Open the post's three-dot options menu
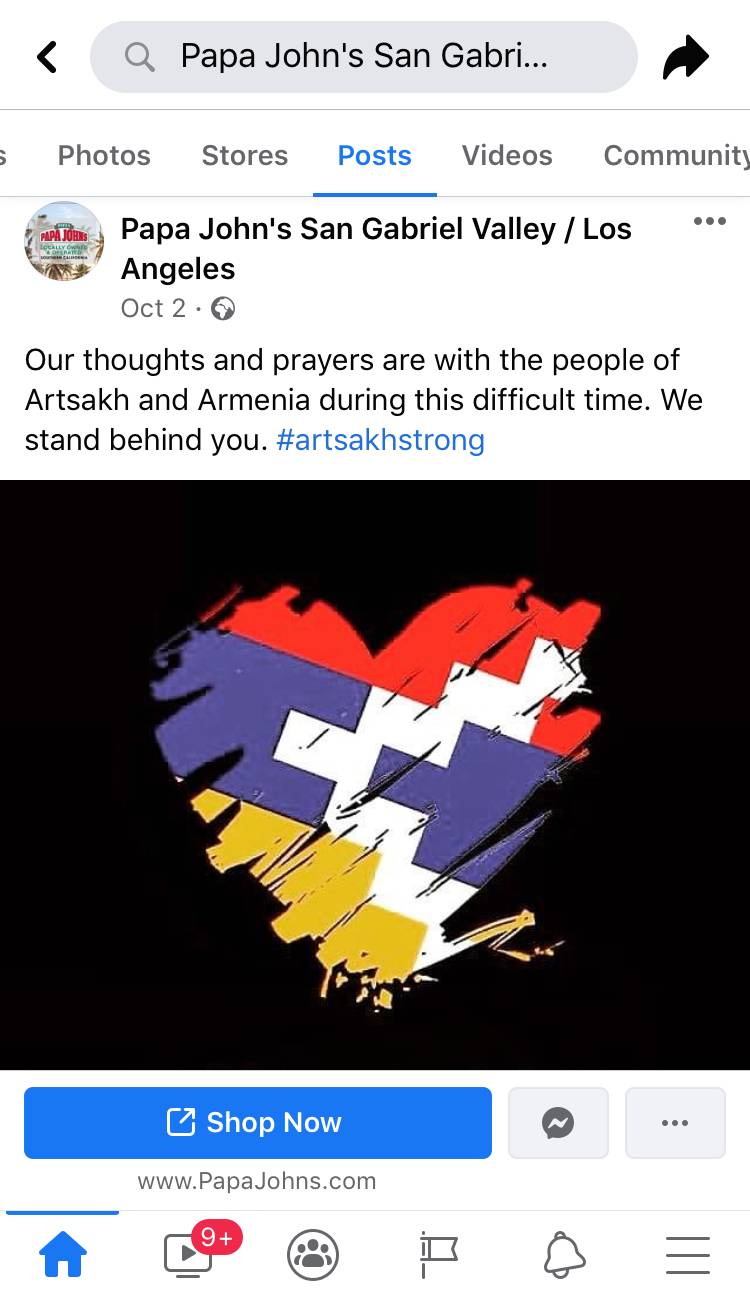 click(709, 222)
